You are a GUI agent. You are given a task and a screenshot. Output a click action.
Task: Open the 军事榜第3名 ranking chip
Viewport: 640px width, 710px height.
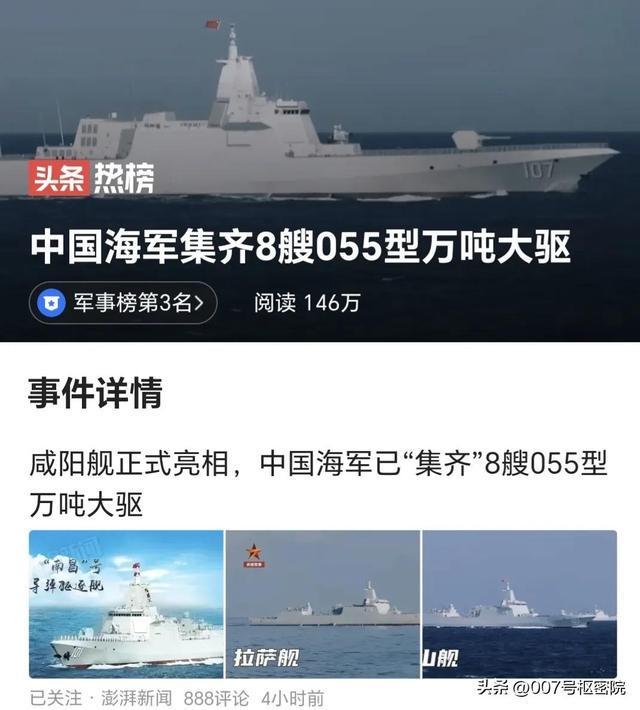[123, 302]
